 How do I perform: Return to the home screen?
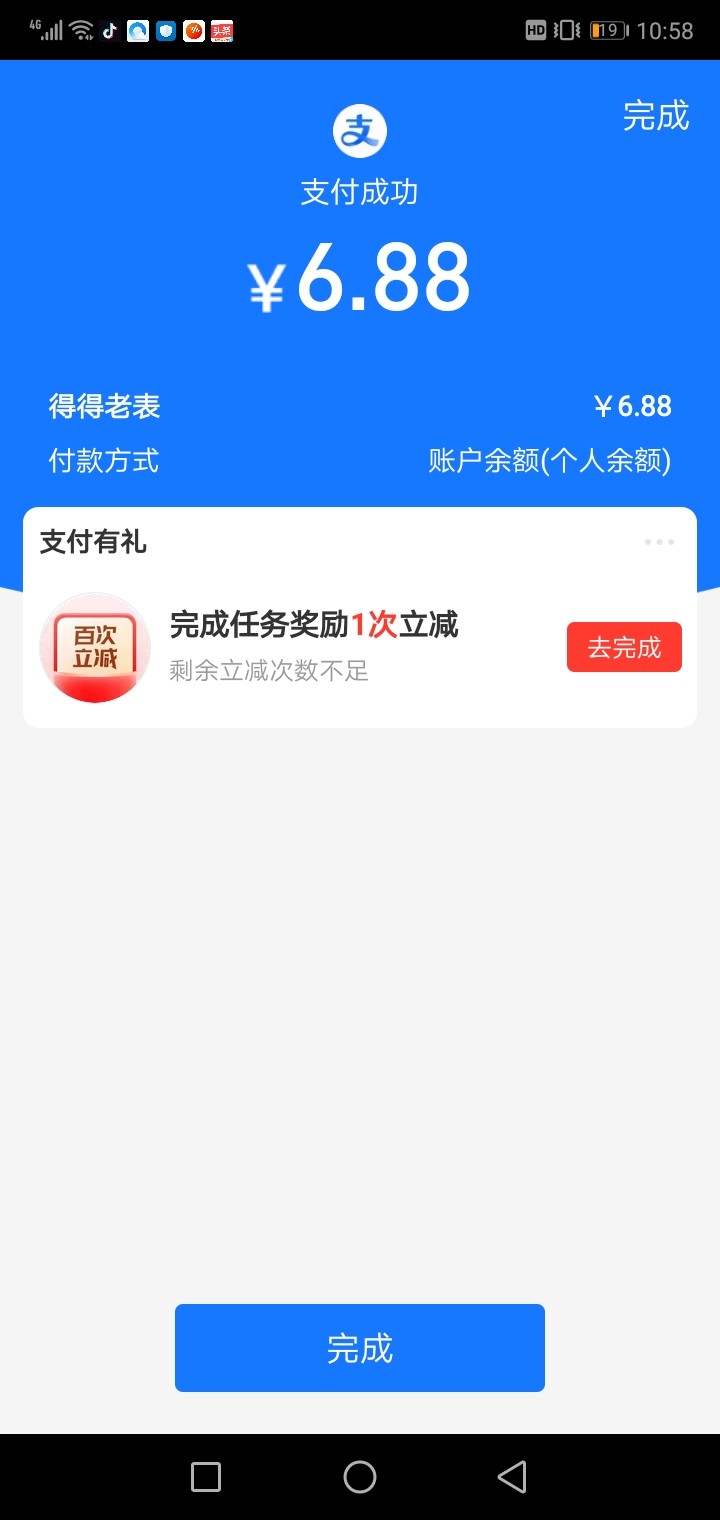(360, 1476)
